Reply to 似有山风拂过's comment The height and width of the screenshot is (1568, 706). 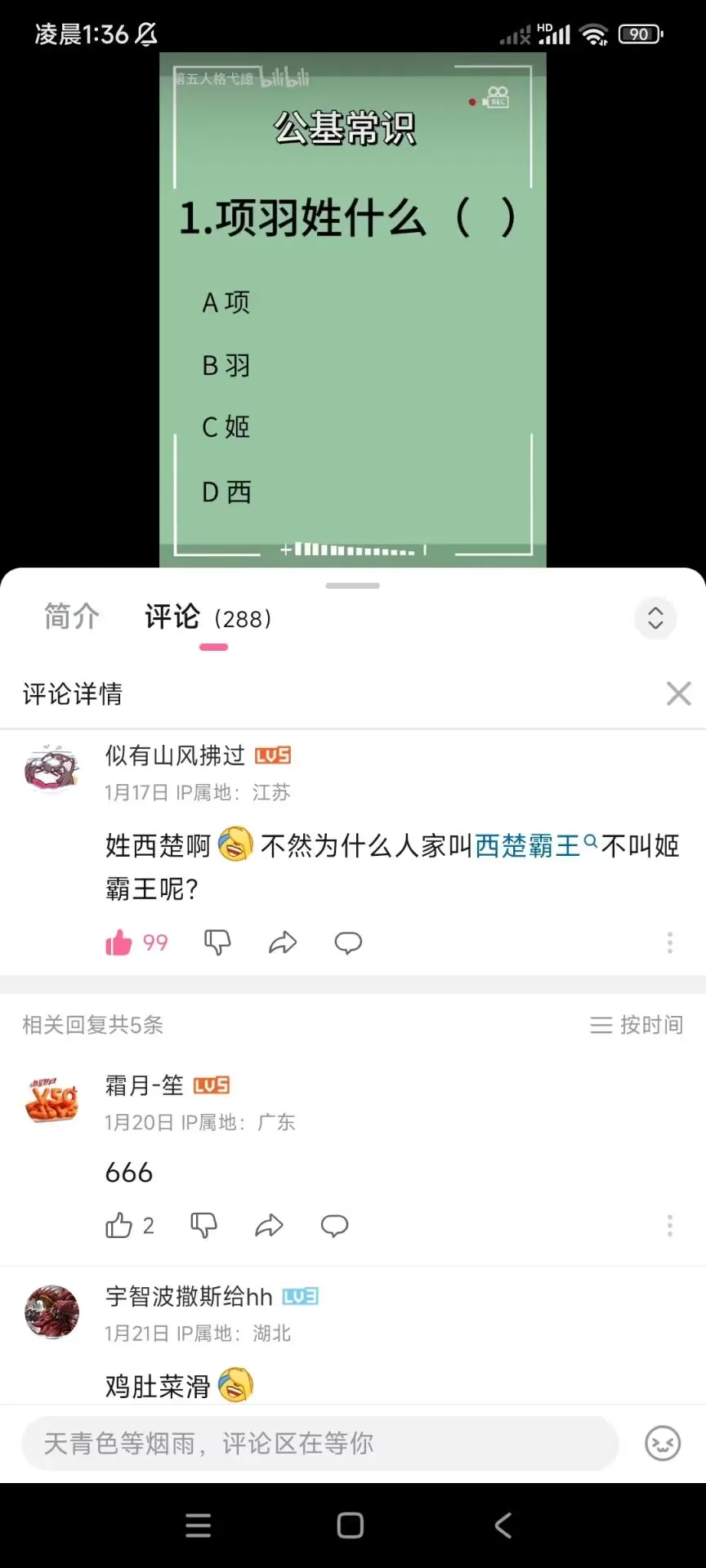point(348,942)
